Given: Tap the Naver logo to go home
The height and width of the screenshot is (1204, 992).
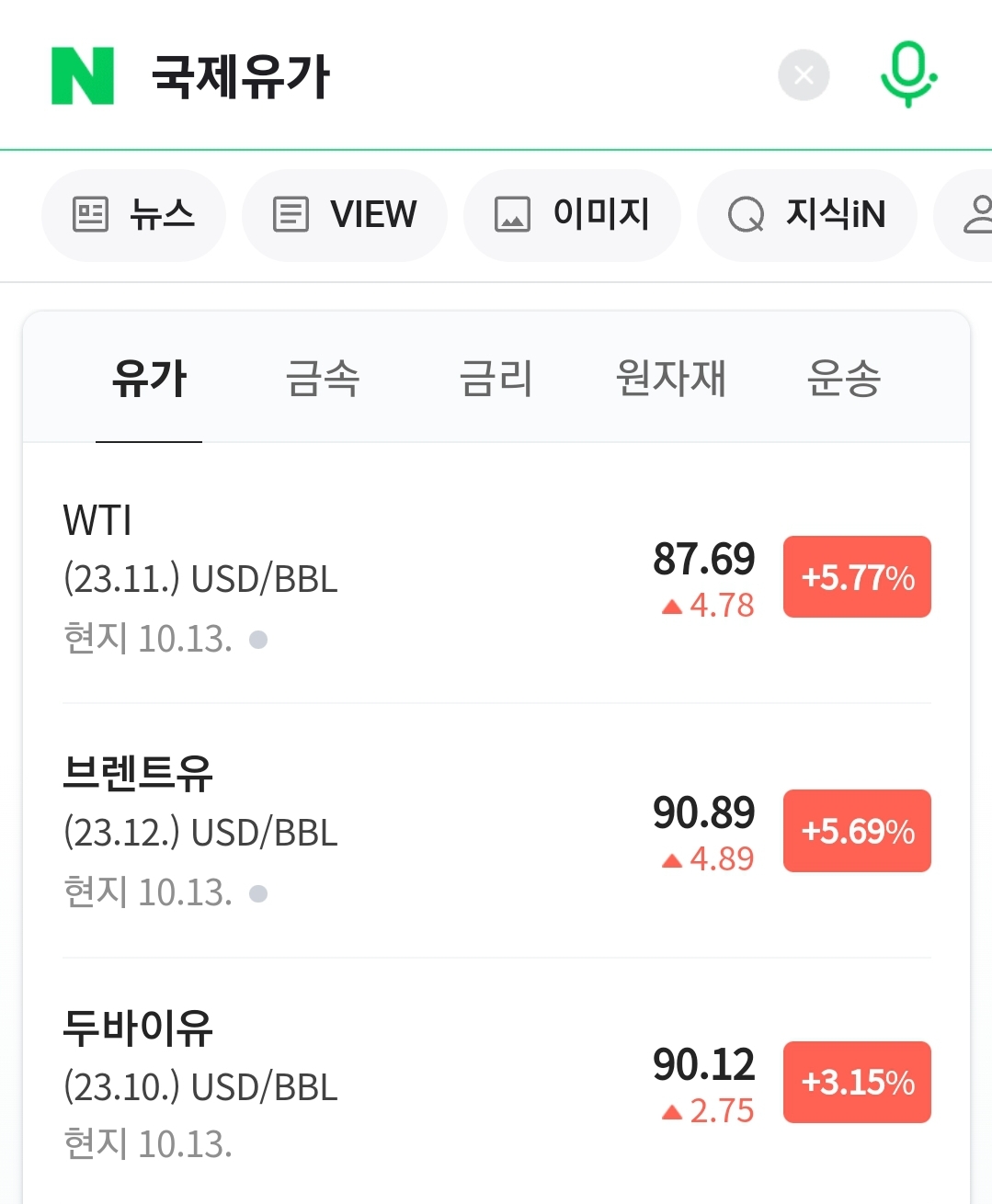Looking at the screenshot, I should (x=83, y=76).
